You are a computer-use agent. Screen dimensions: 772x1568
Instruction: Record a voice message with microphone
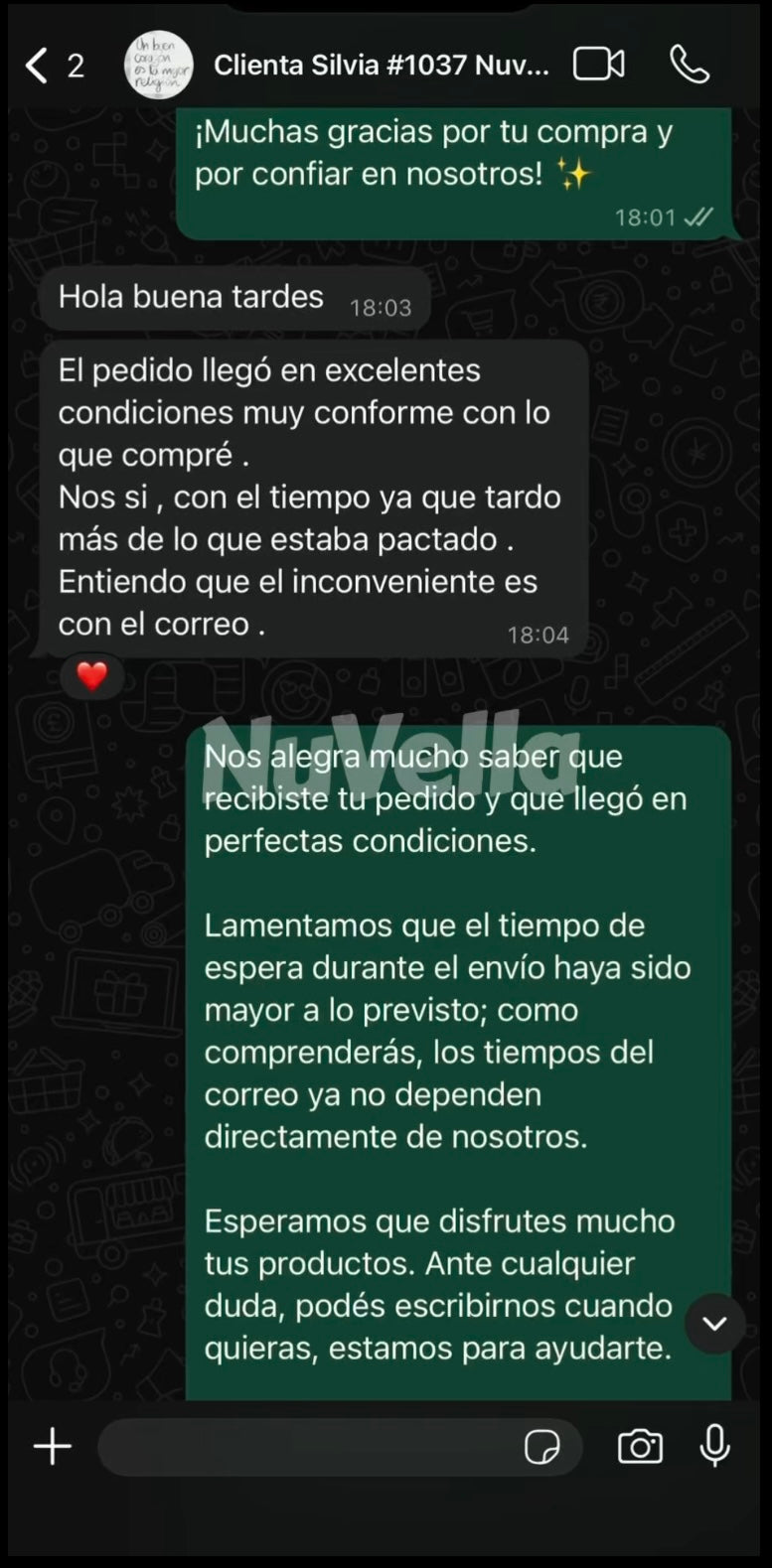point(714,1446)
